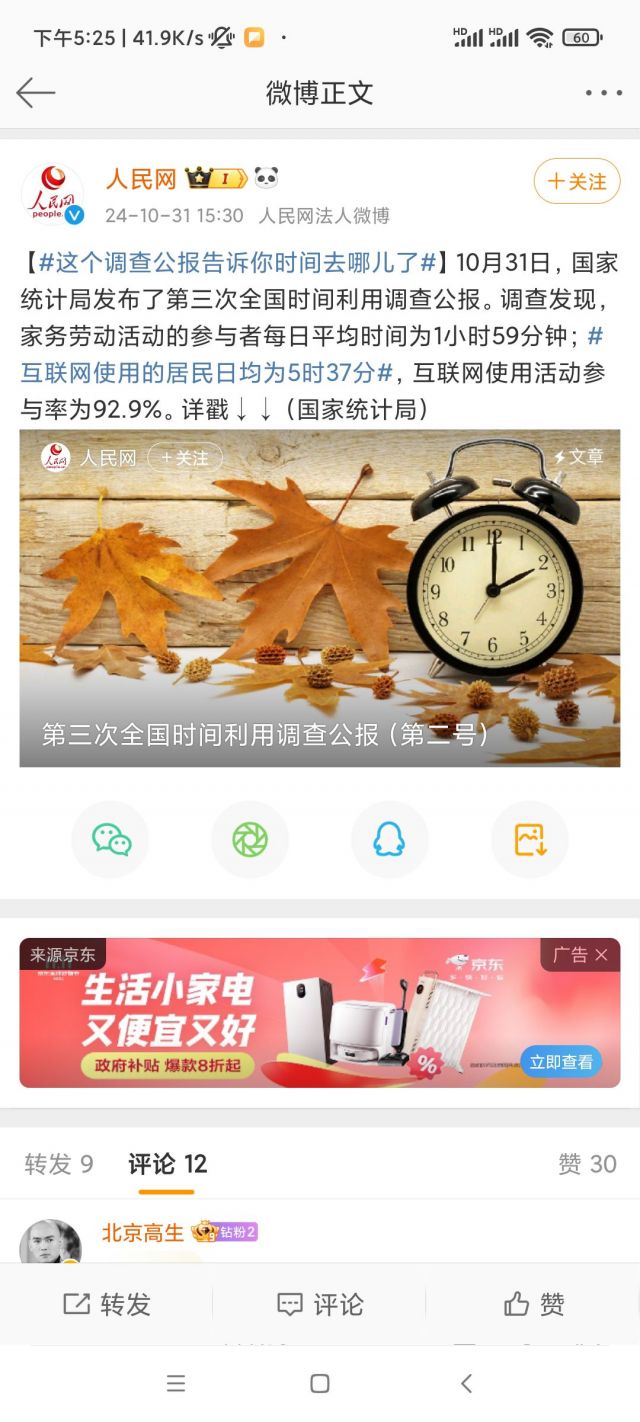Share the post to WeChat

point(111,839)
